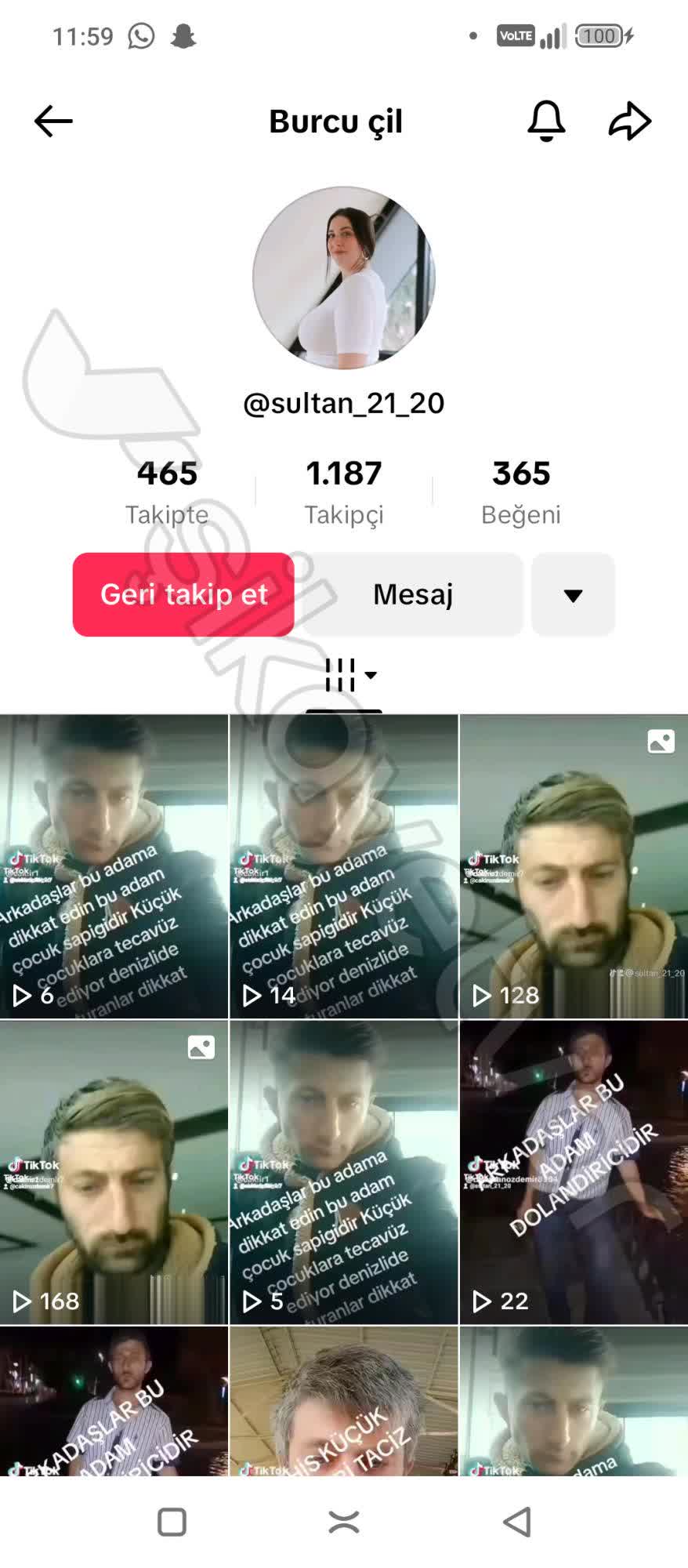Expand the suggested accounts dropdown arrow
Viewport: 688px width, 1568px height.
coord(573,595)
